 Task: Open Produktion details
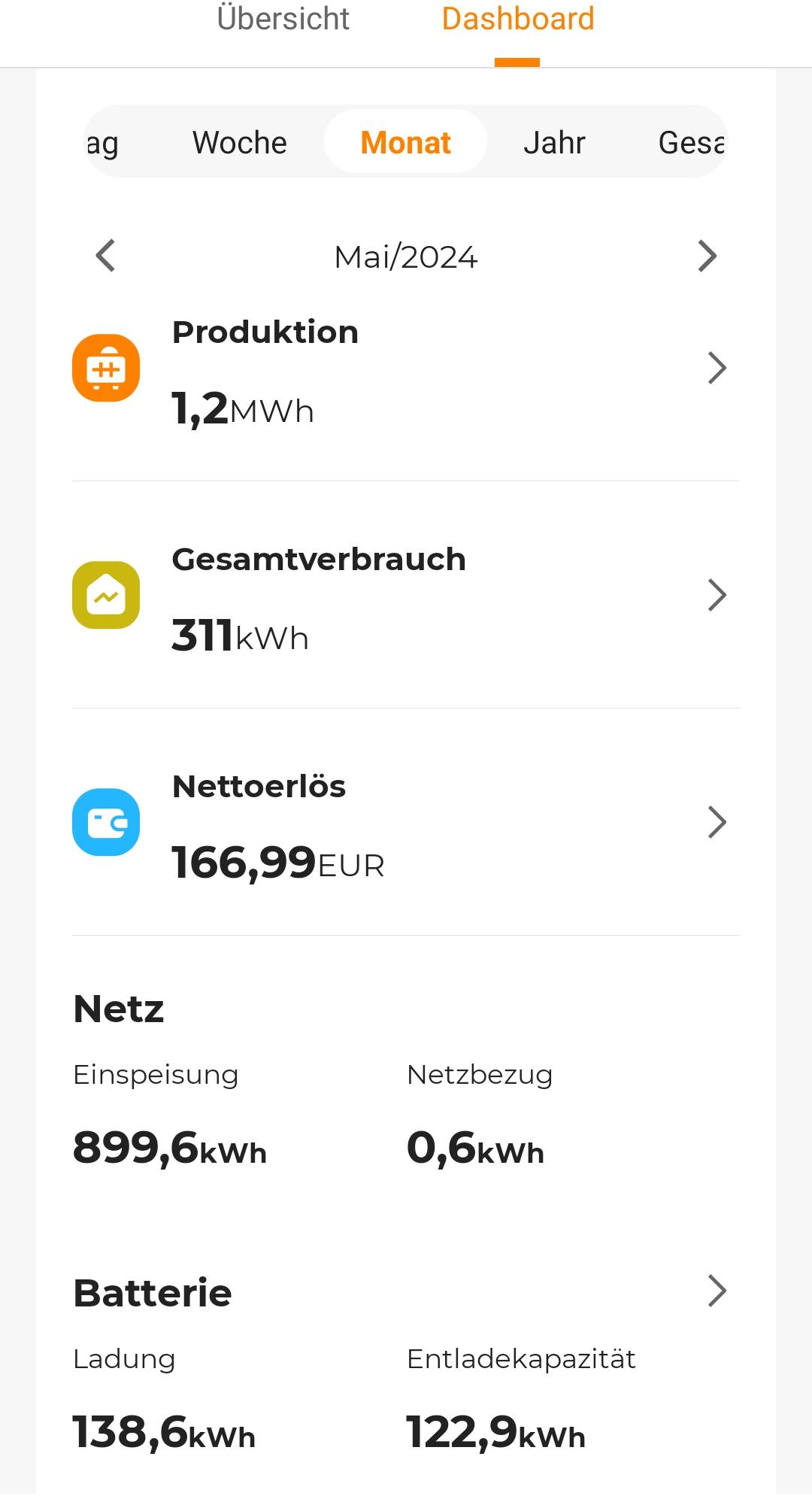(x=717, y=369)
